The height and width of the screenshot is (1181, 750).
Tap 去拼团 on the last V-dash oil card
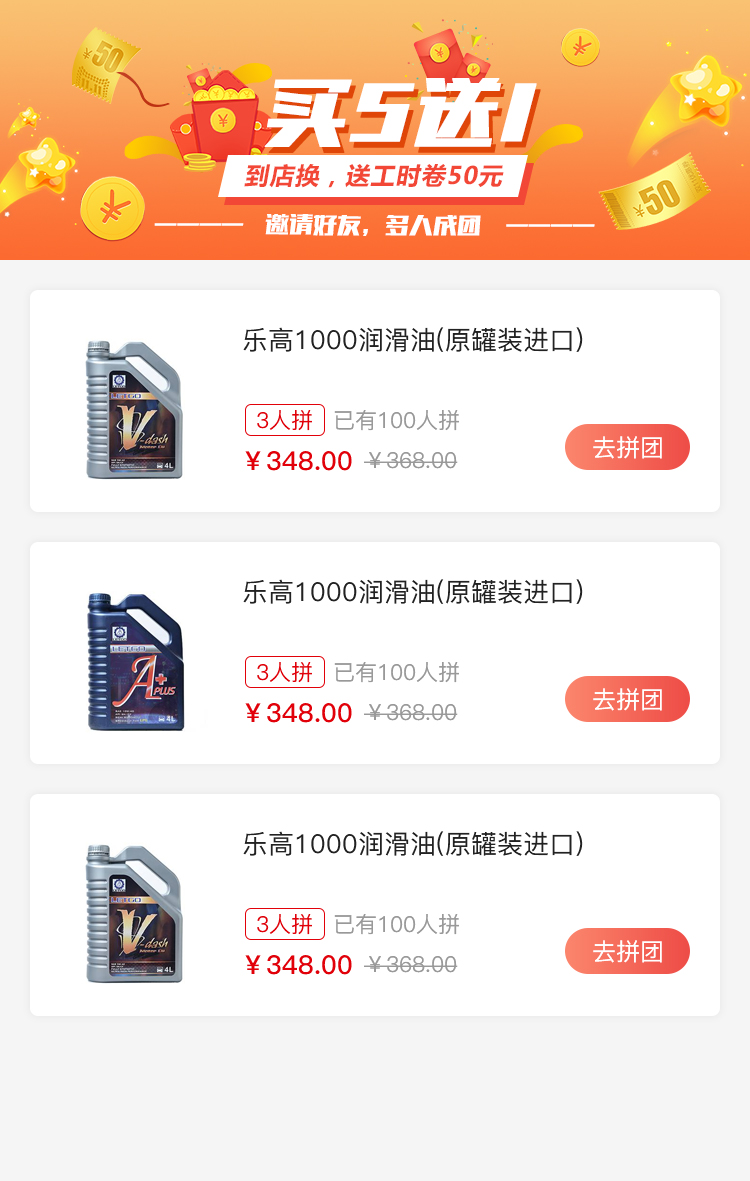click(627, 951)
